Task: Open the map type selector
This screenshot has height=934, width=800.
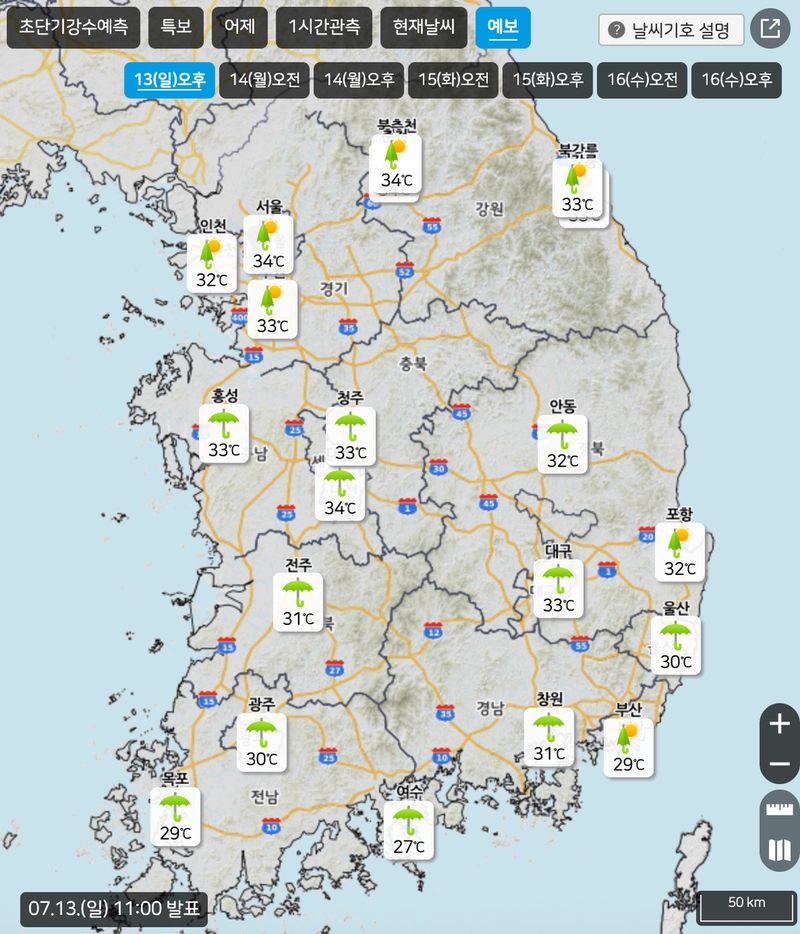Action: click(780, 852)
